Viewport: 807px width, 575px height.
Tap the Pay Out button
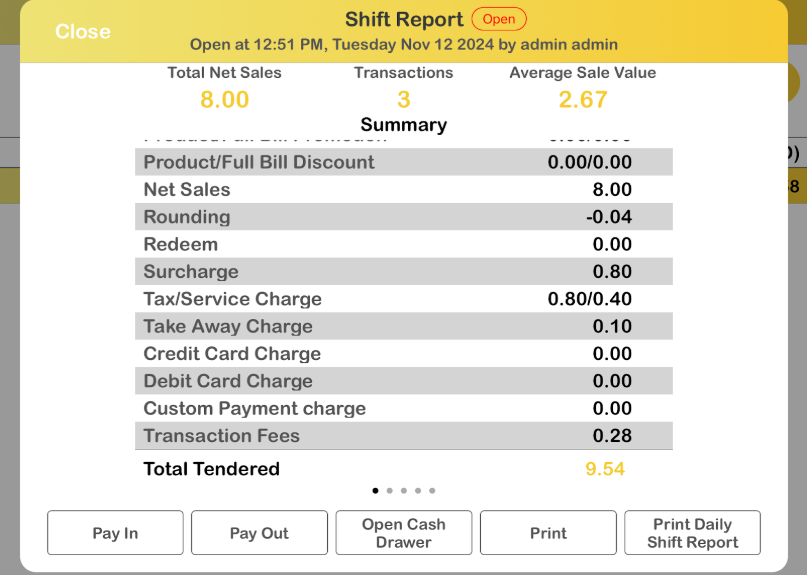[259, 533]
